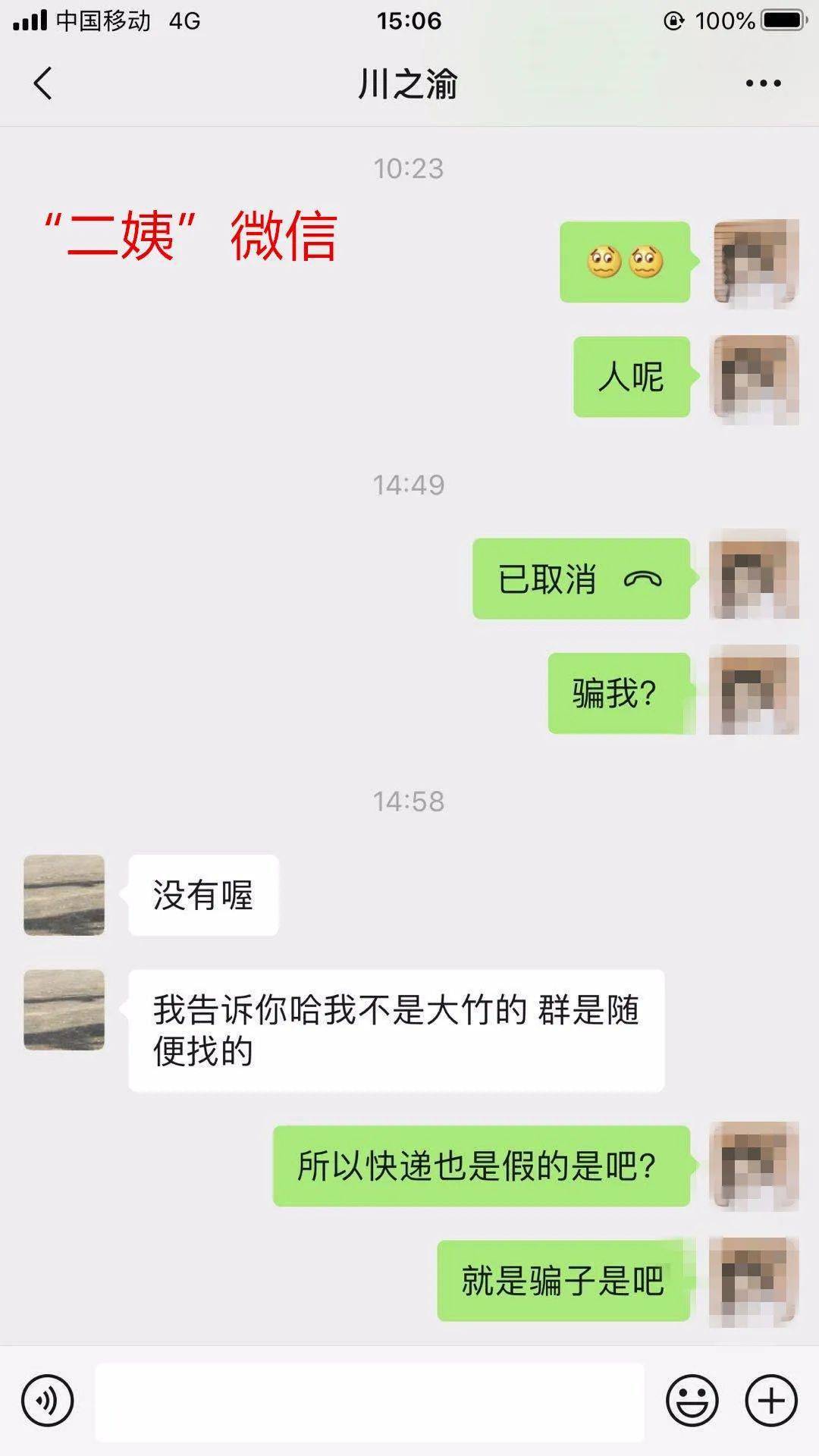Tap the 已取消 cancelled call bubble

[x=581, y=579]
